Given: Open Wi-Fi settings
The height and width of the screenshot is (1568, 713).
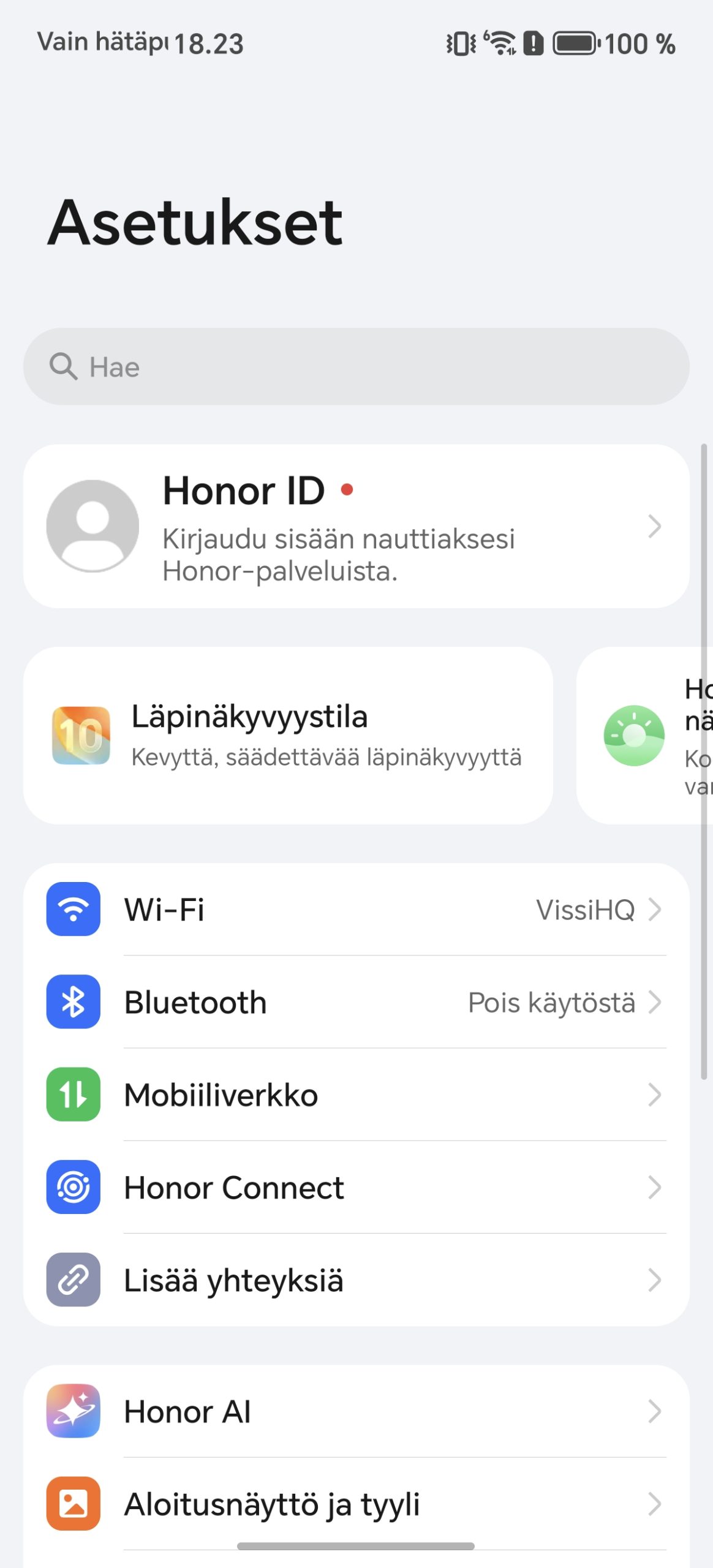Looking at the screenshot, I should (x=355, y=910).
